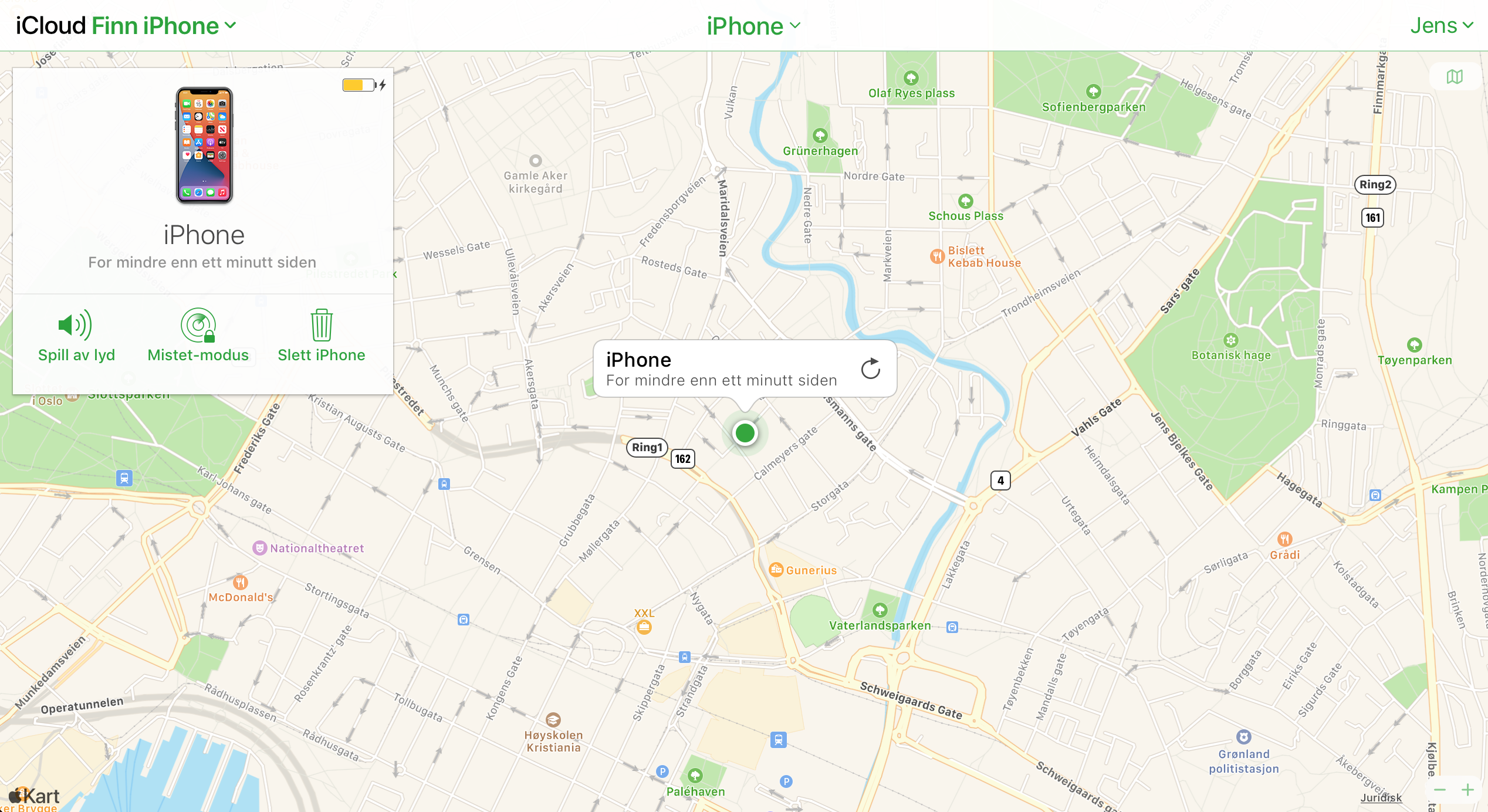
Task: Open the map type switcher icon
Action: (x=1455, y=77)
